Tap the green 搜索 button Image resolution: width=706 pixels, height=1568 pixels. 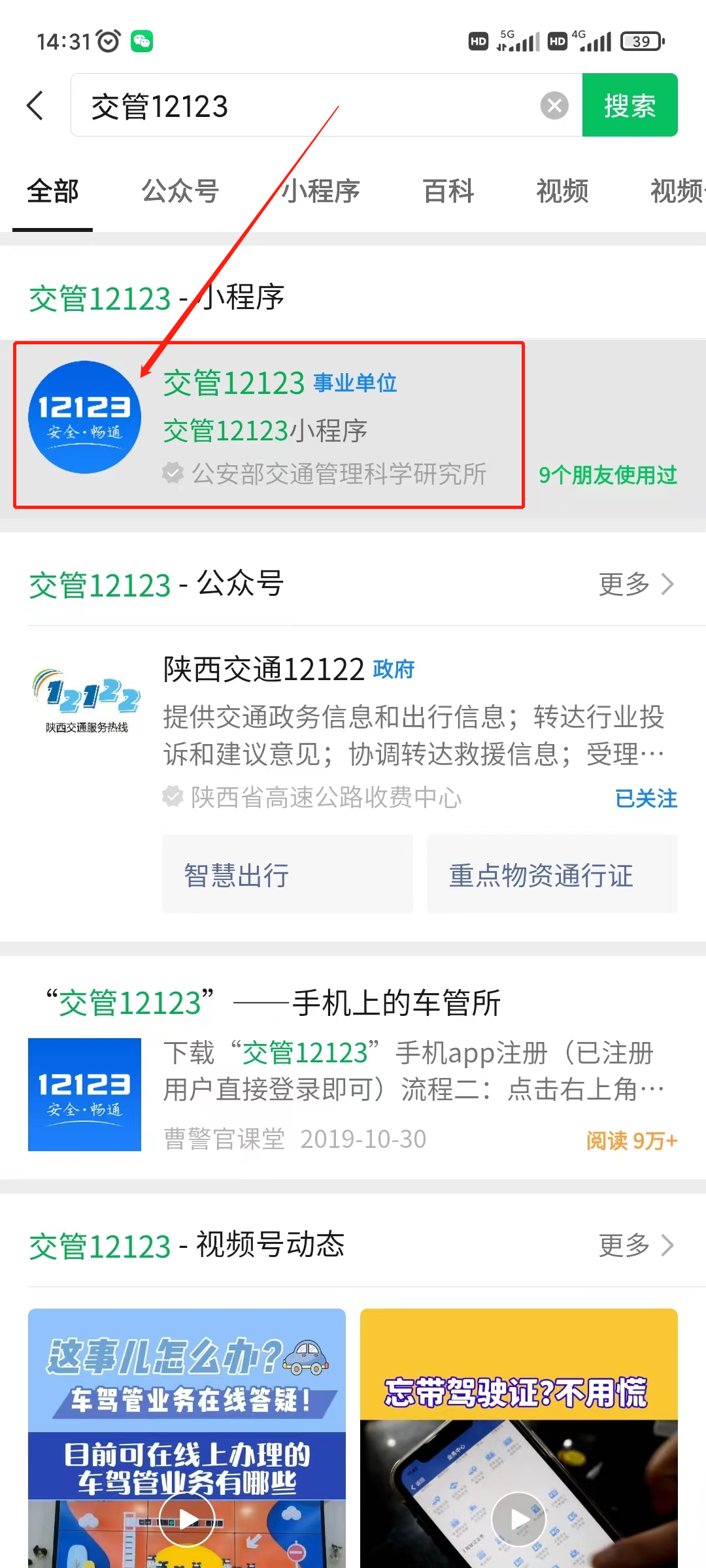[629, 105]
